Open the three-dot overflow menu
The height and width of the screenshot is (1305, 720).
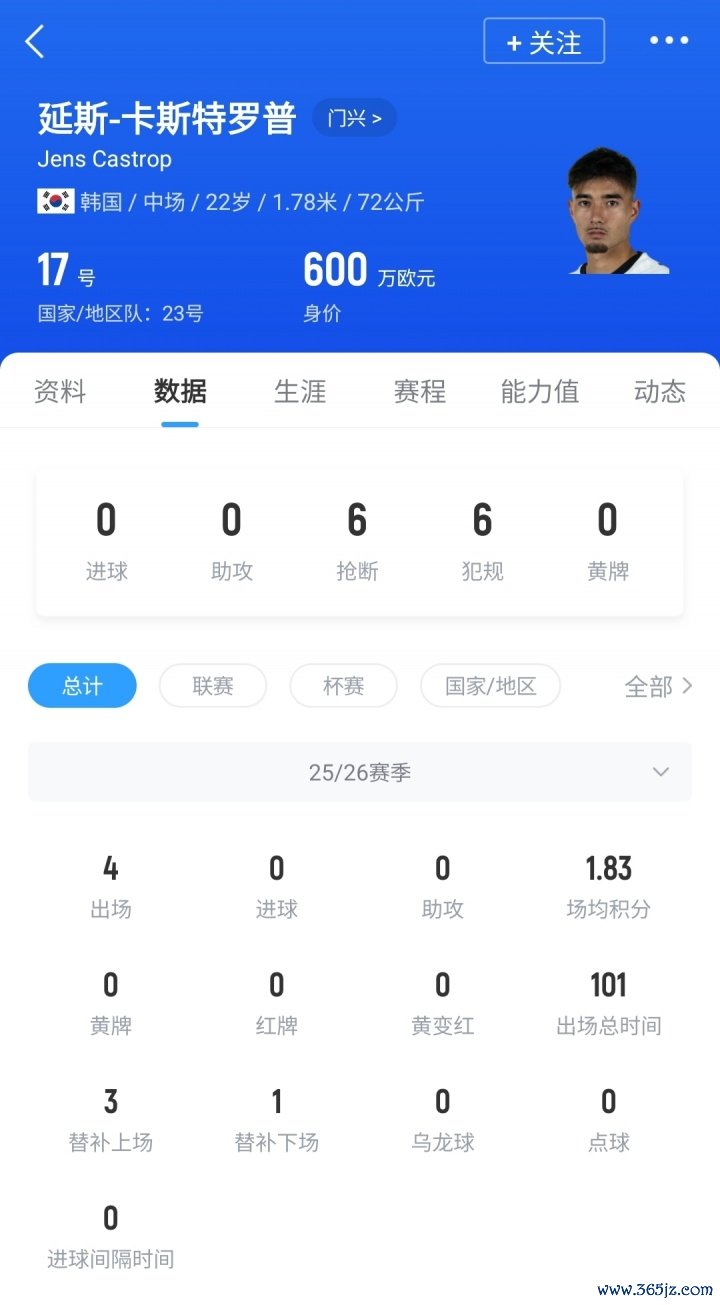669,41
